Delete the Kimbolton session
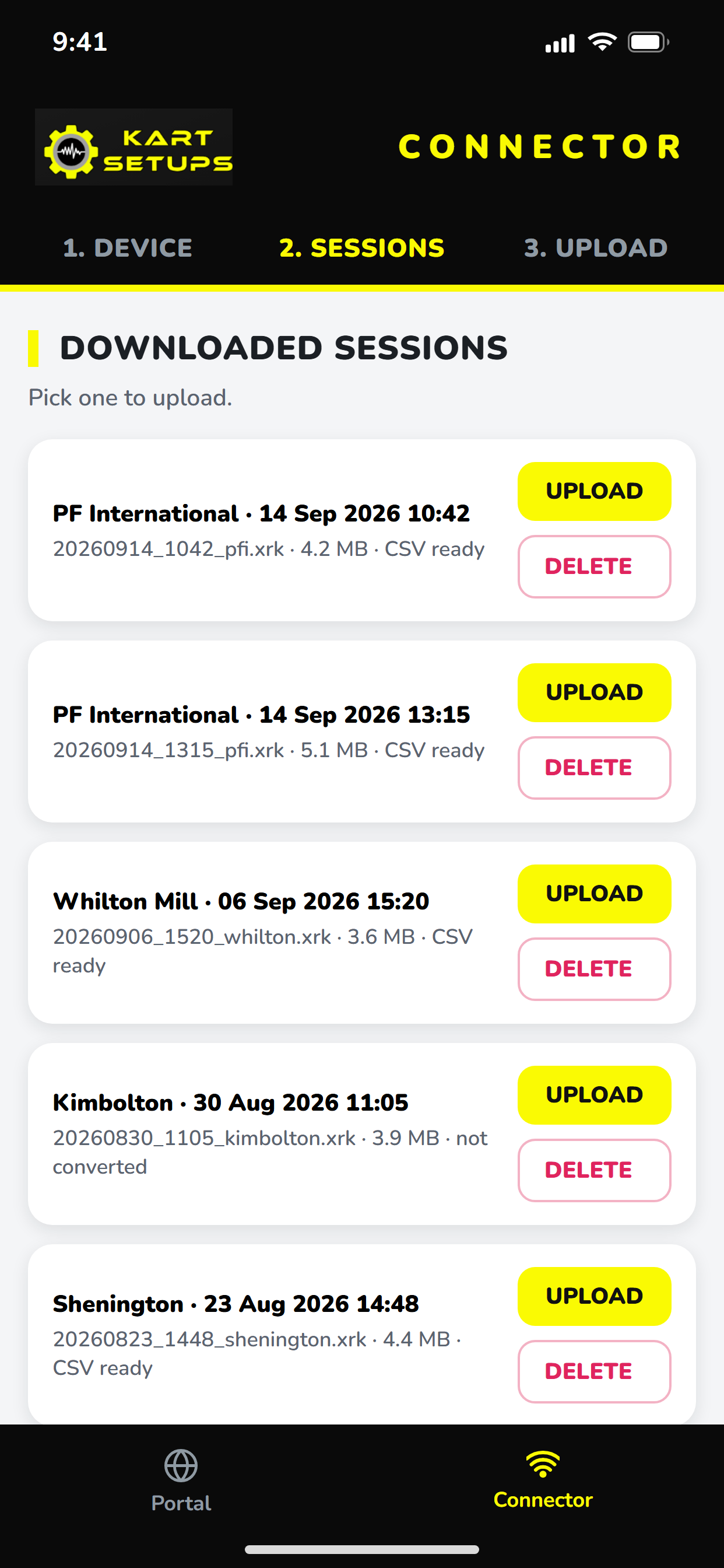Image resolution: width=724 pixels, height=1568 pixels. tap(595, 1171)
